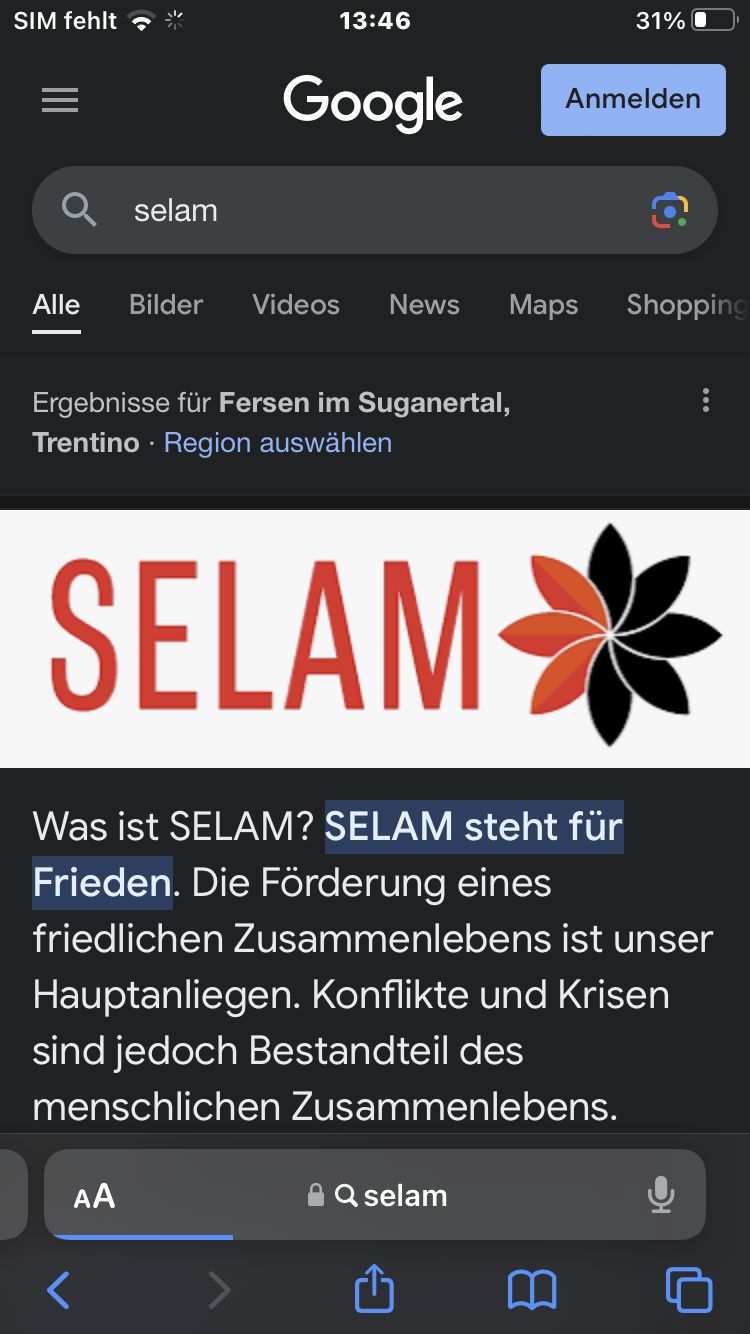Show Maps results for selam

[x=543, y=305]
